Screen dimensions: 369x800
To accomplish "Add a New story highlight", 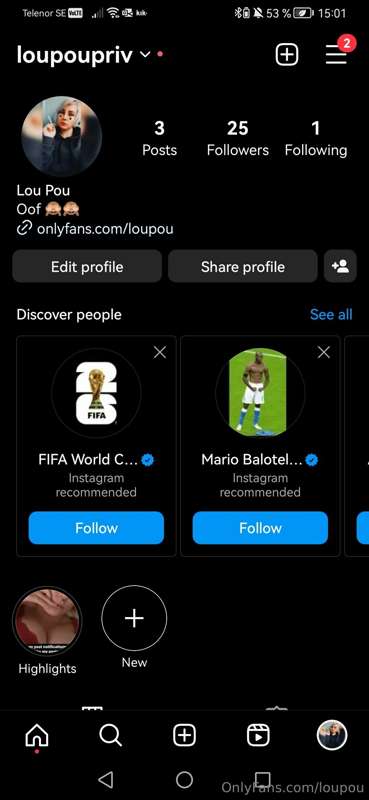I will click(134, 618).
